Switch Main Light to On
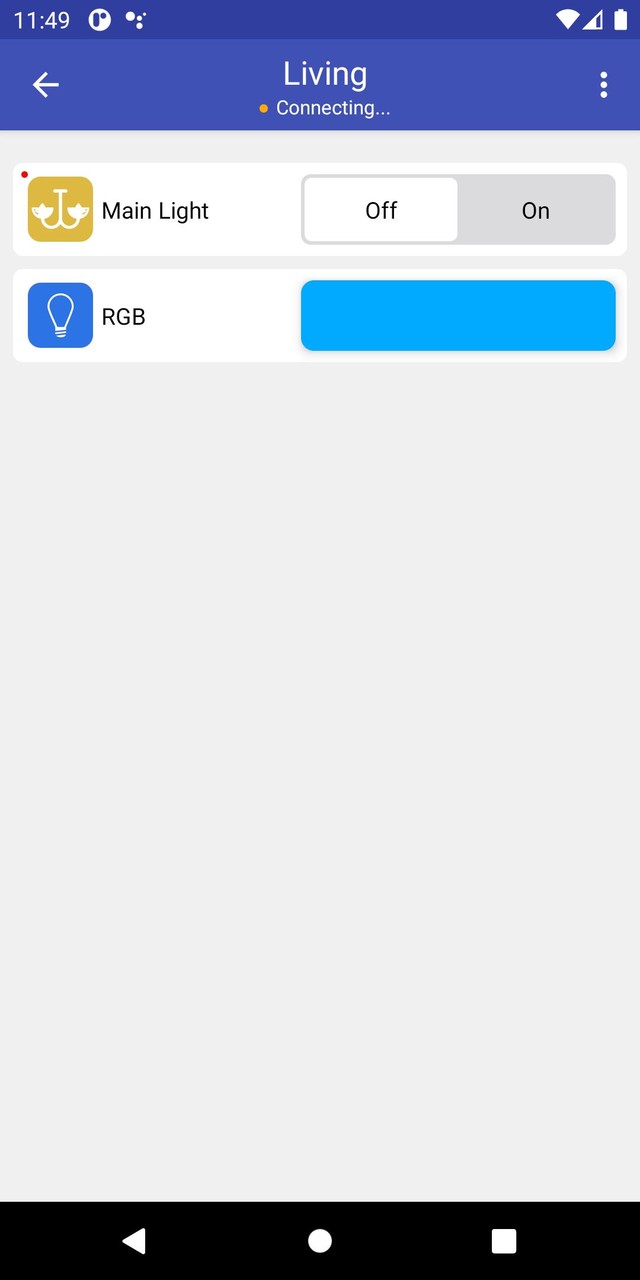 (x=536, y=210)
